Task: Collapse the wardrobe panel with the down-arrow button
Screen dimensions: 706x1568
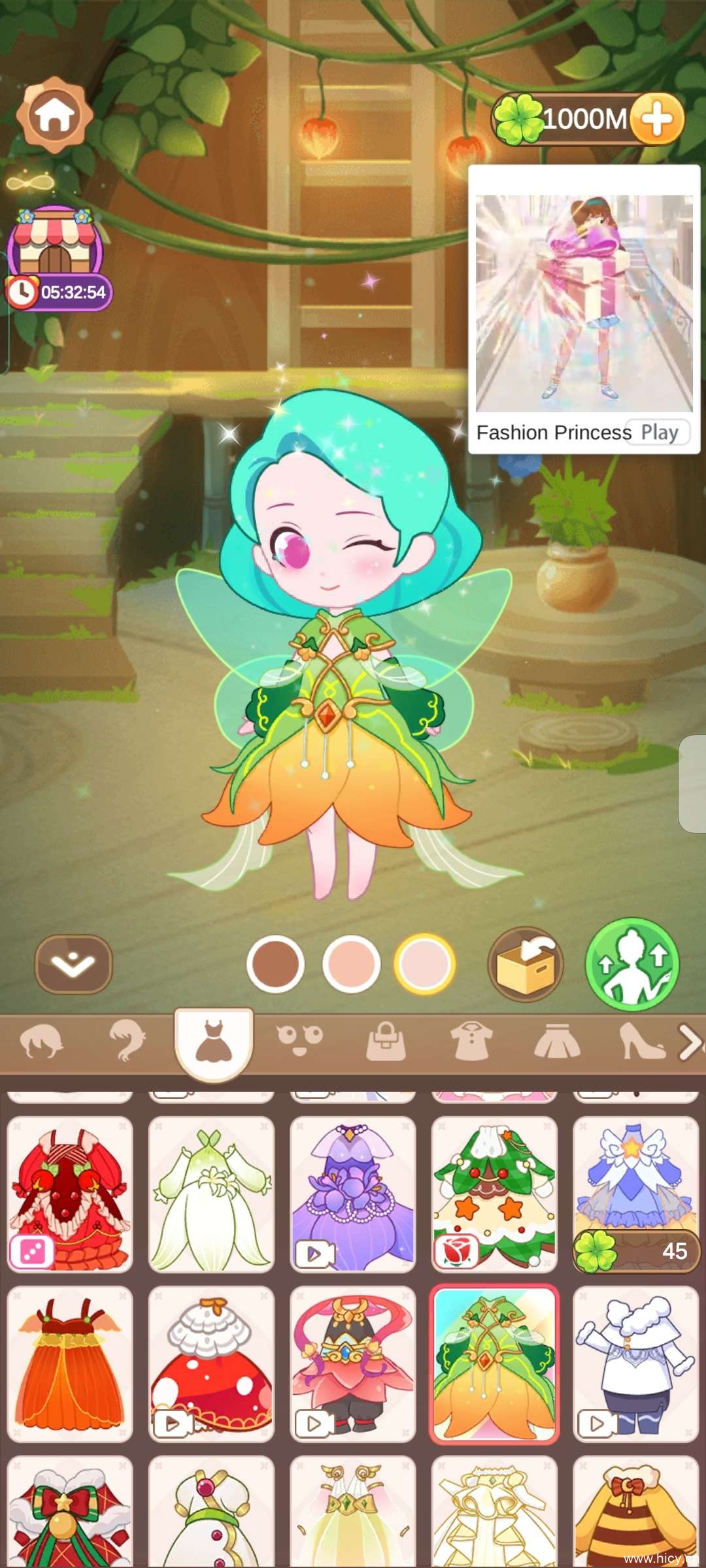Action: 74,965
